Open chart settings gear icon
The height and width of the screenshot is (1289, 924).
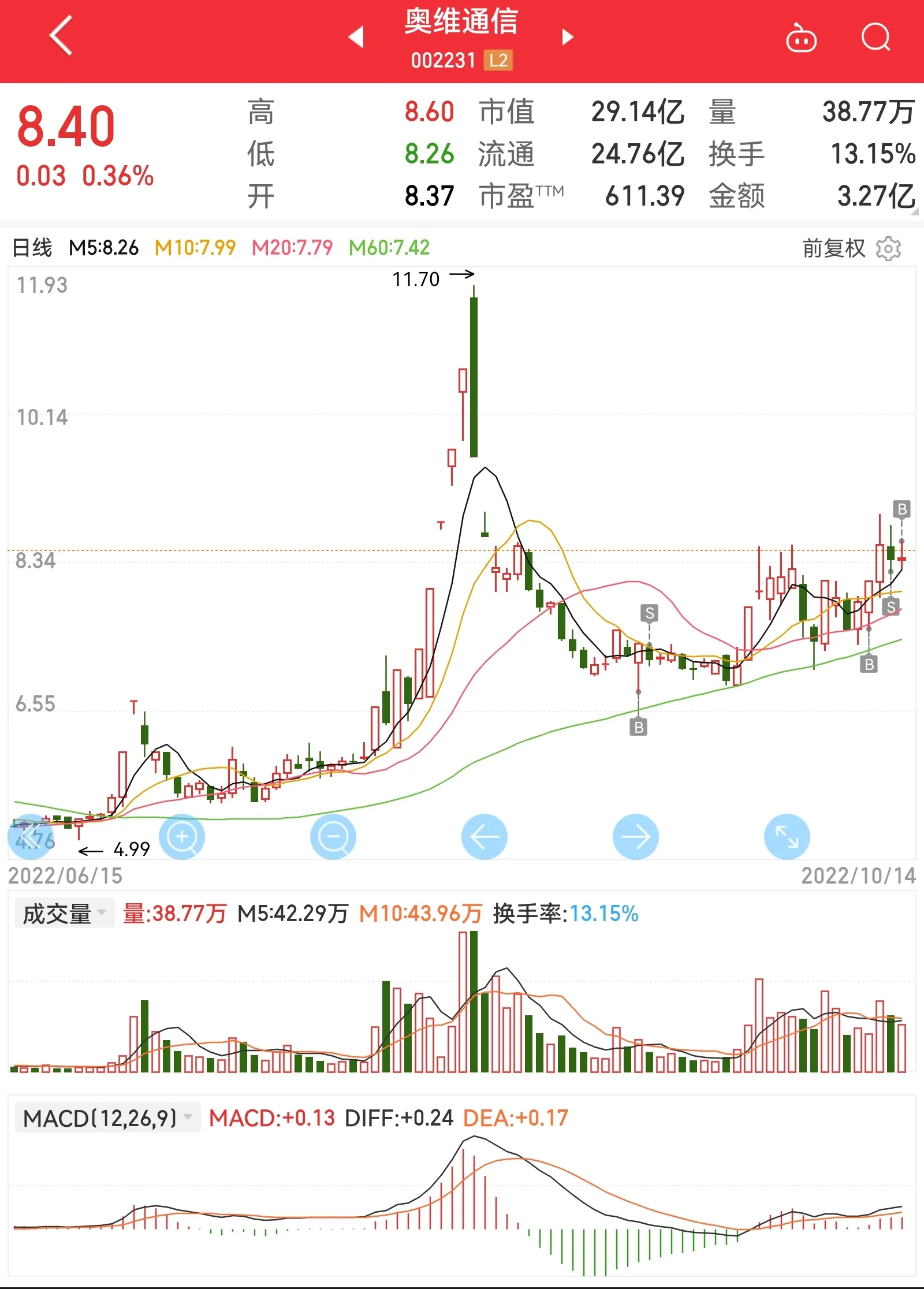[888, 249]
